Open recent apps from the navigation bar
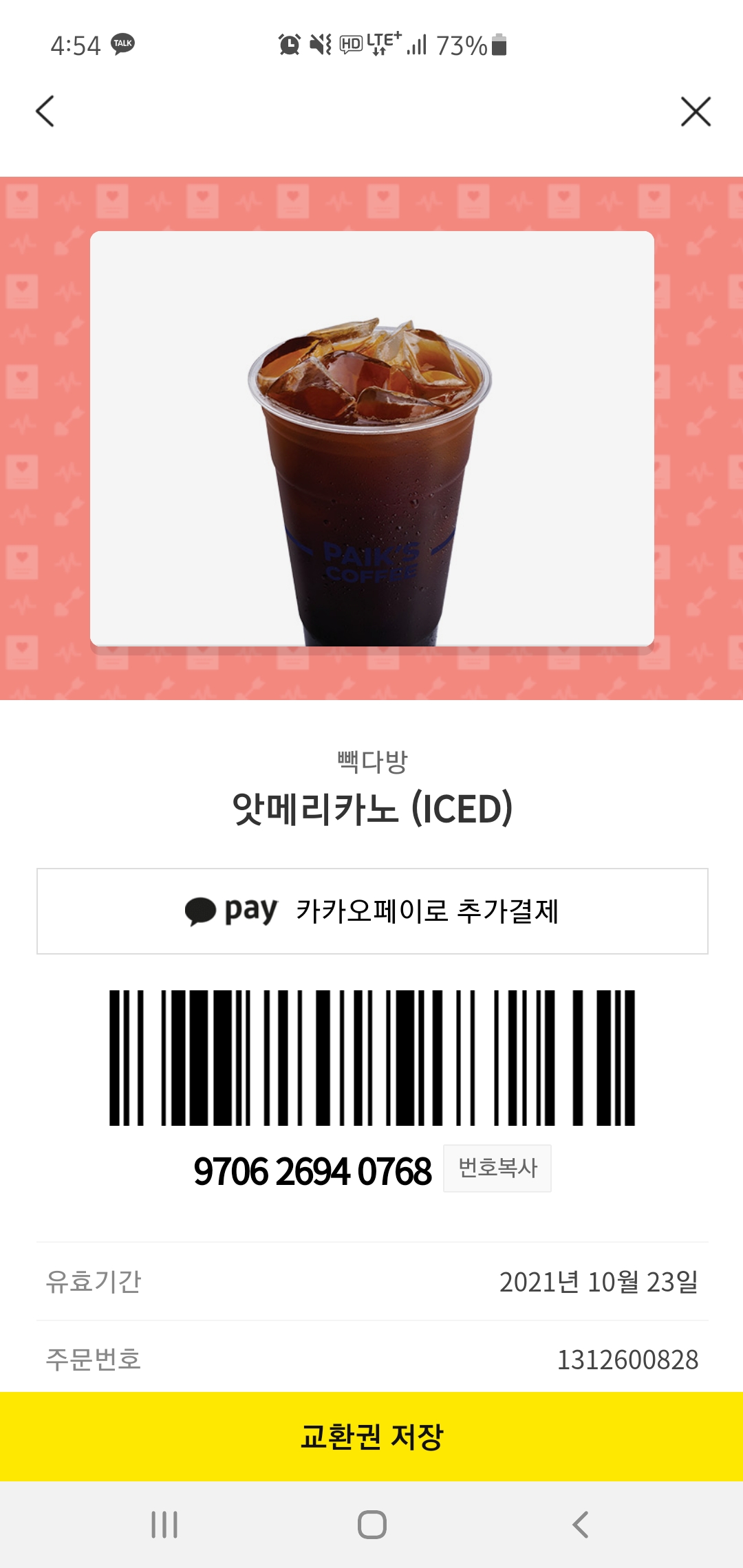 pos(164,1525)
